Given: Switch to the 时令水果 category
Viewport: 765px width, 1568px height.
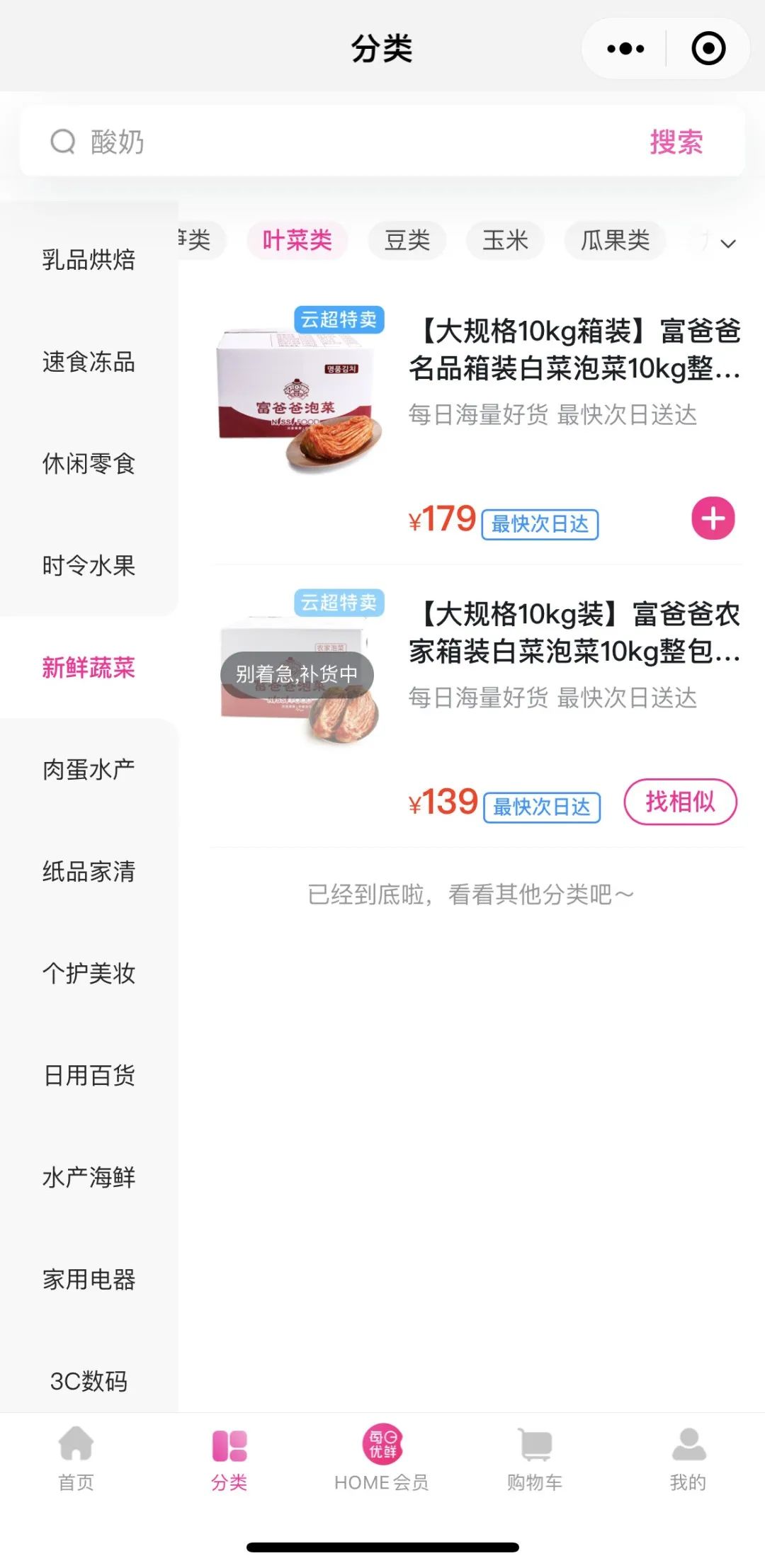Looking at the screenshot, I should [89, 566].
